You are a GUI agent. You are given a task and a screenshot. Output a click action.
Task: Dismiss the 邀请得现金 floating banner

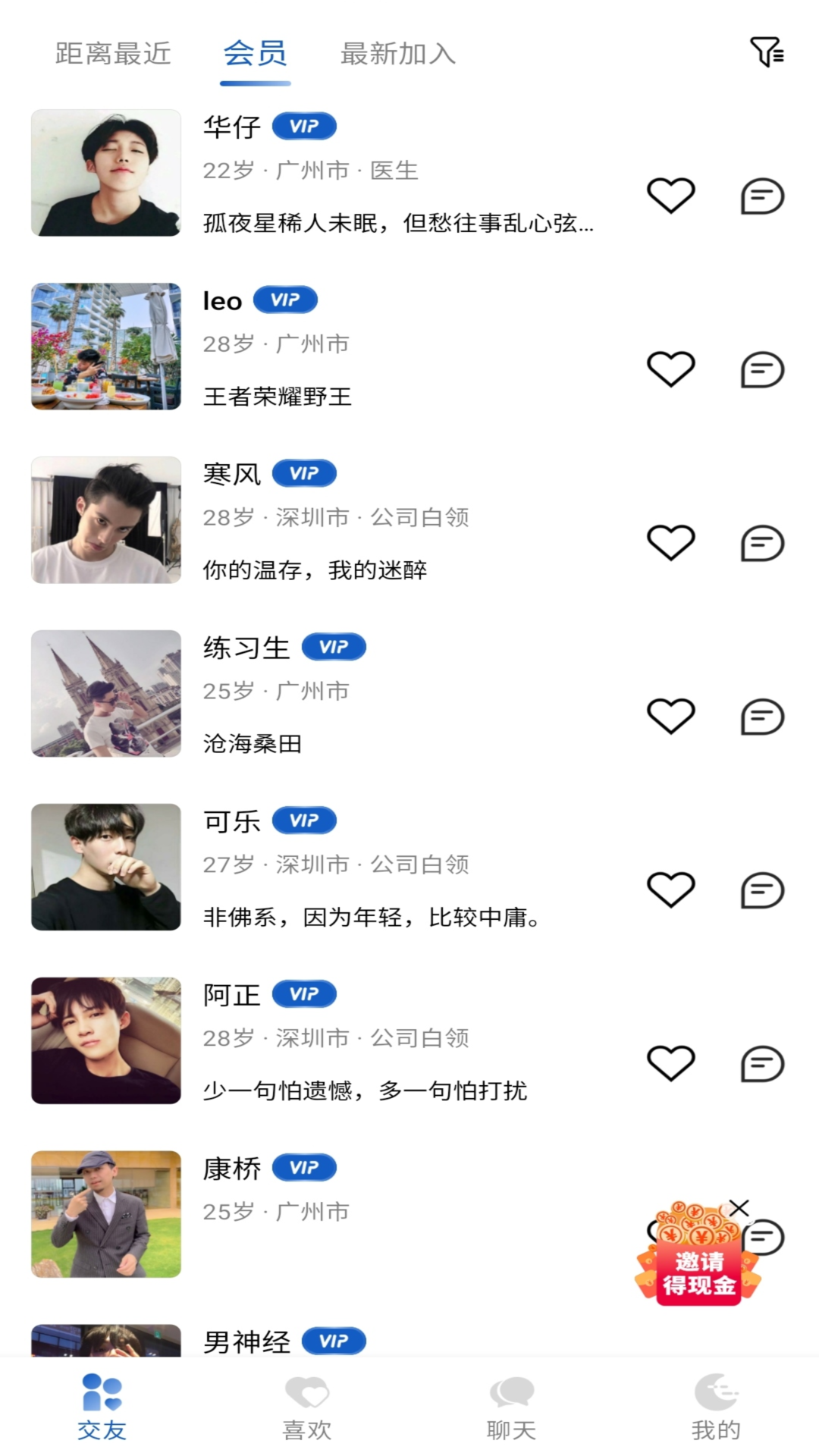pyautogui.click(x=739, y=1208)
